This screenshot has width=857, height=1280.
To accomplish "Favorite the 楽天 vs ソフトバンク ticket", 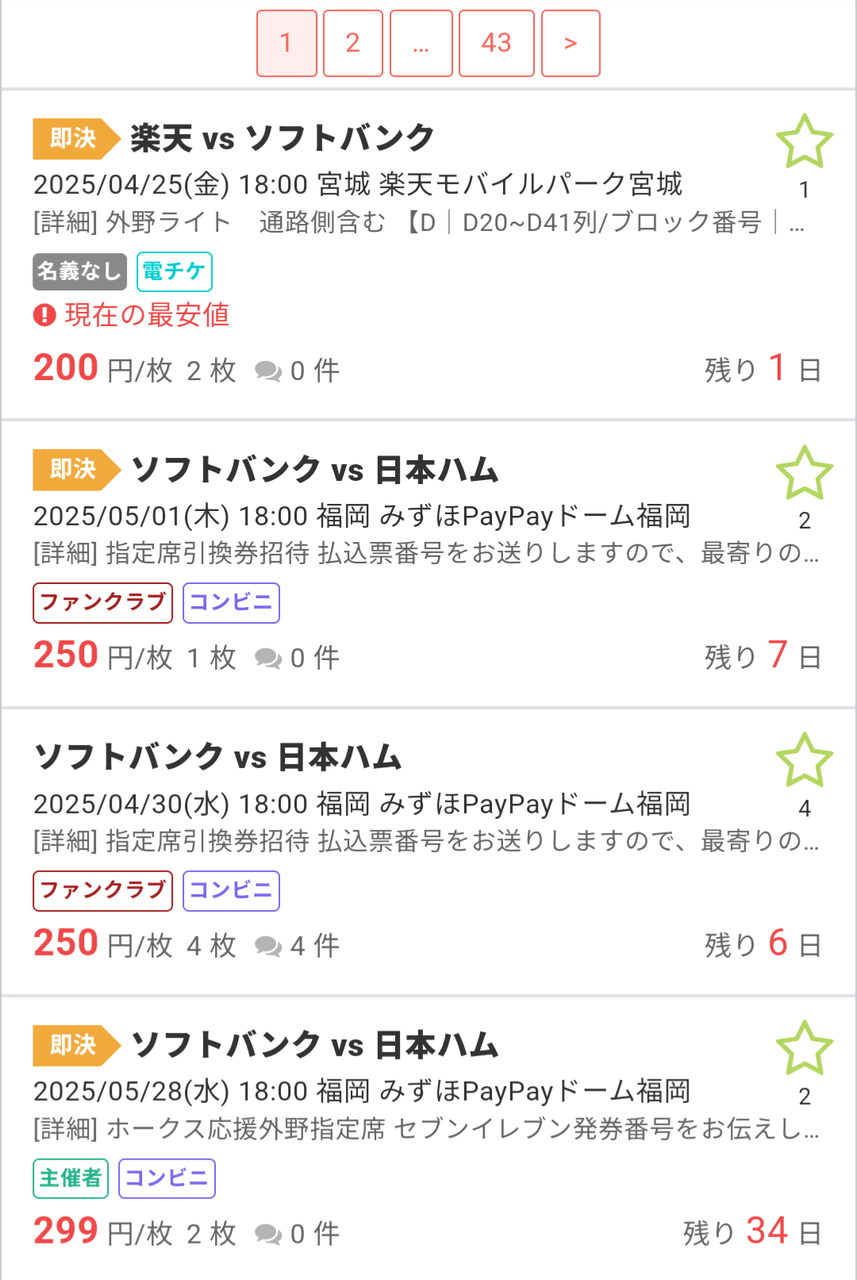I will tap(804, 143).
